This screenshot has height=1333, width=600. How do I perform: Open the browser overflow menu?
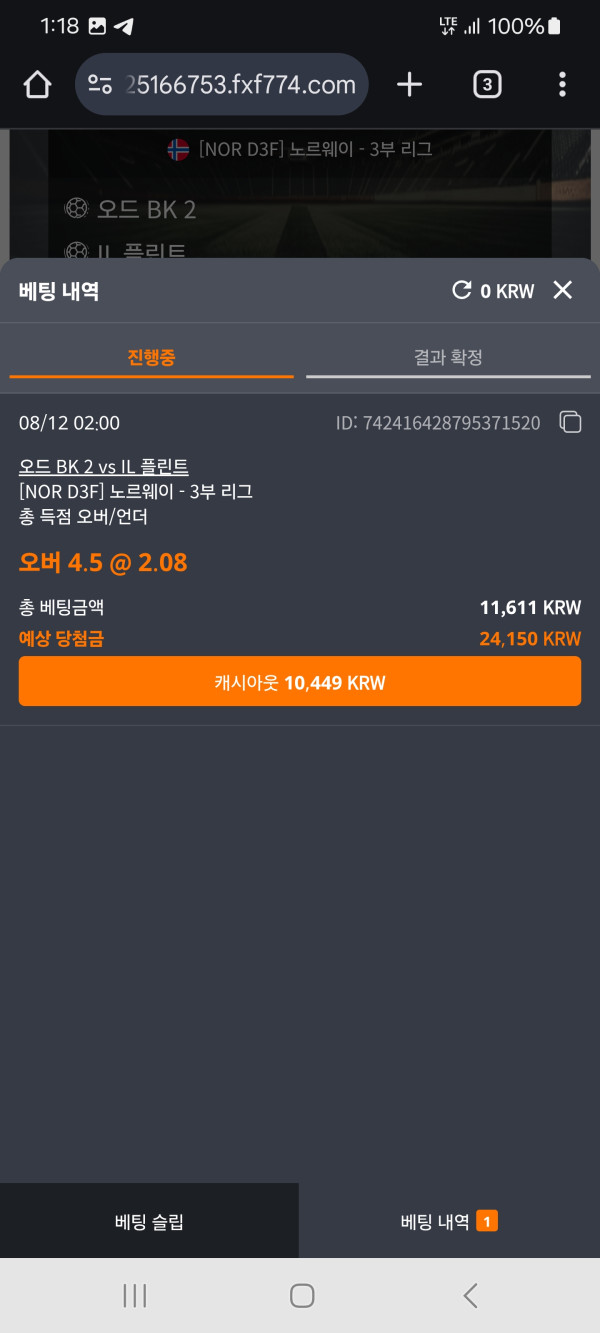(562, 85)
